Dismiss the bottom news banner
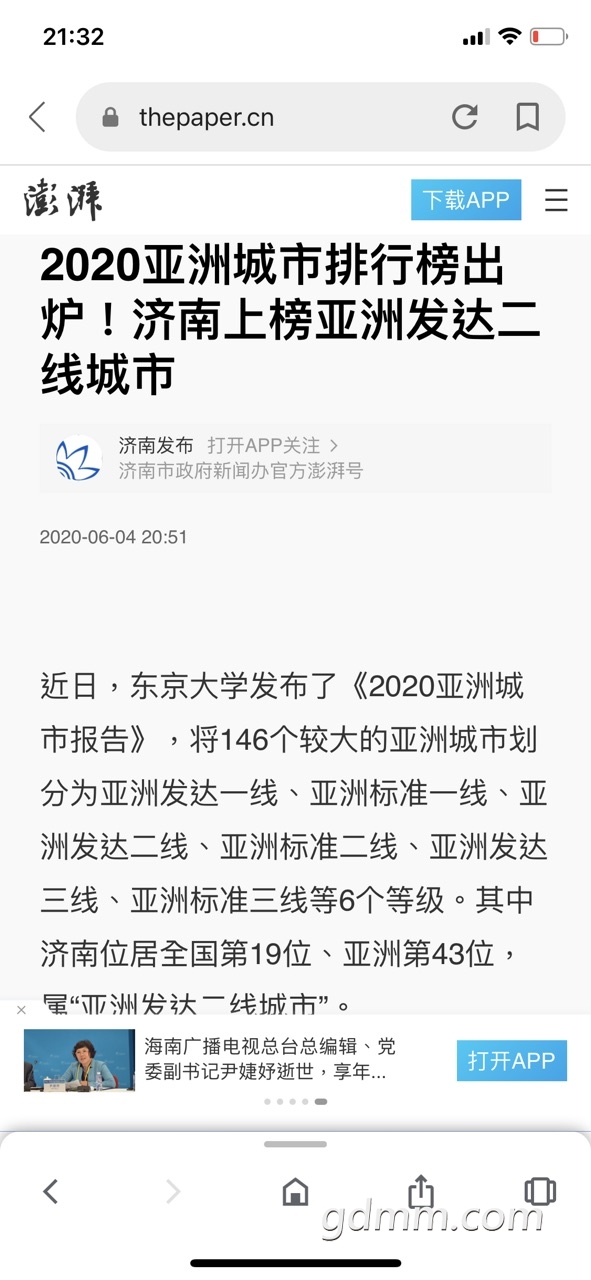This screenshot has height=1280, width=591. coord(21,1010)
